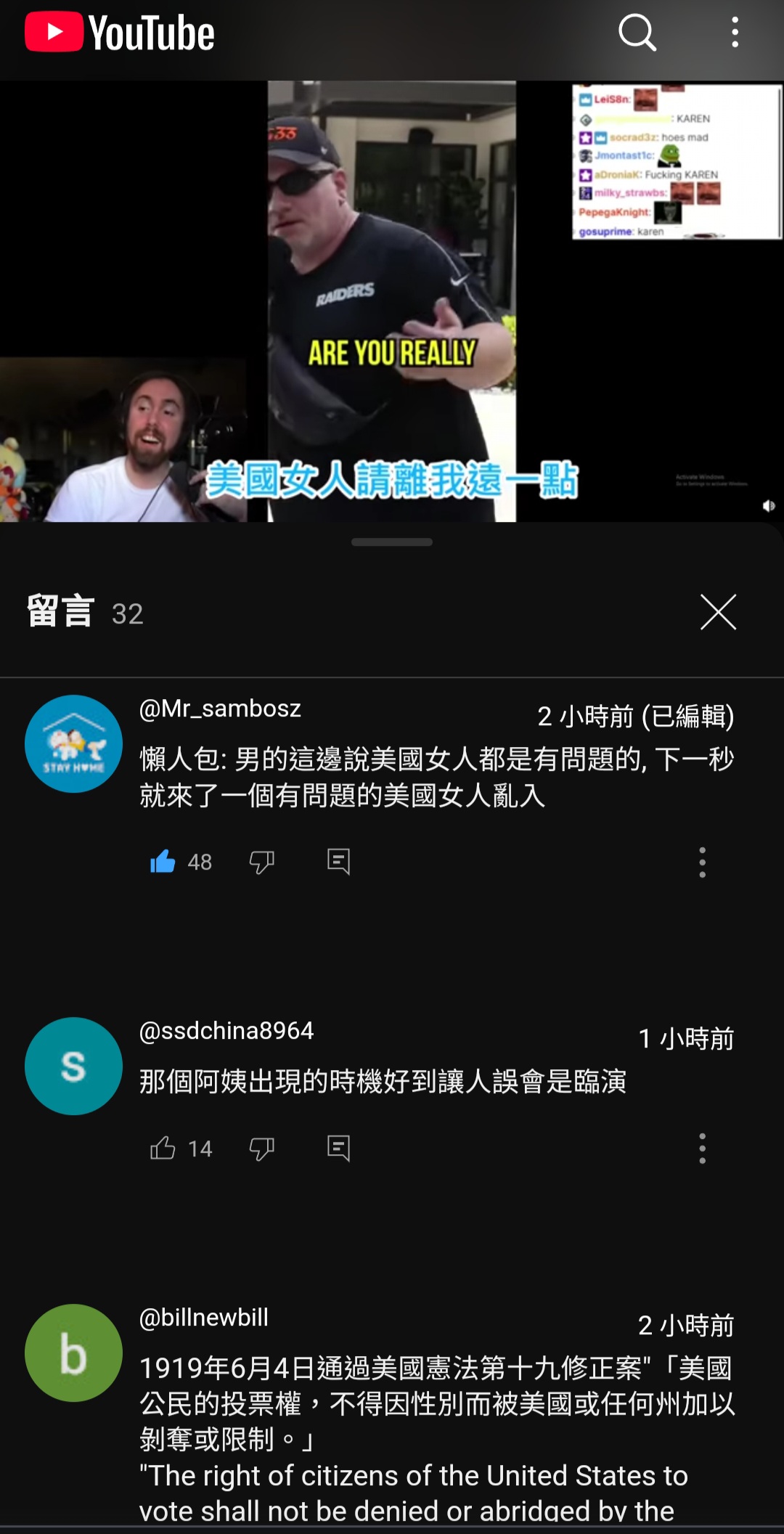Dislike @Mr_sambosz's comment
784x1534 pixels.
tap(262, 862)
